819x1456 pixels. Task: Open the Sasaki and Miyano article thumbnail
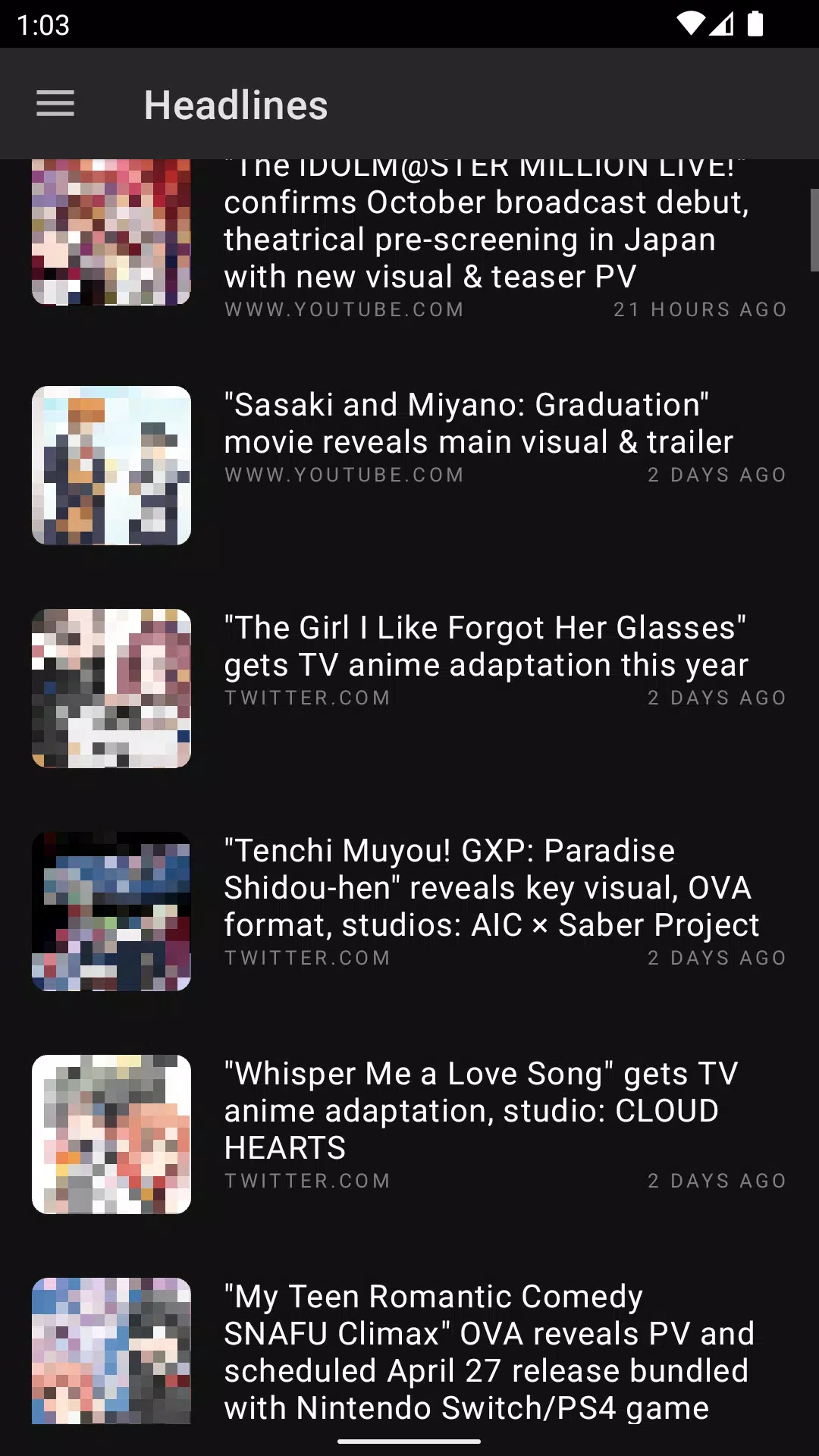(111, 465)
